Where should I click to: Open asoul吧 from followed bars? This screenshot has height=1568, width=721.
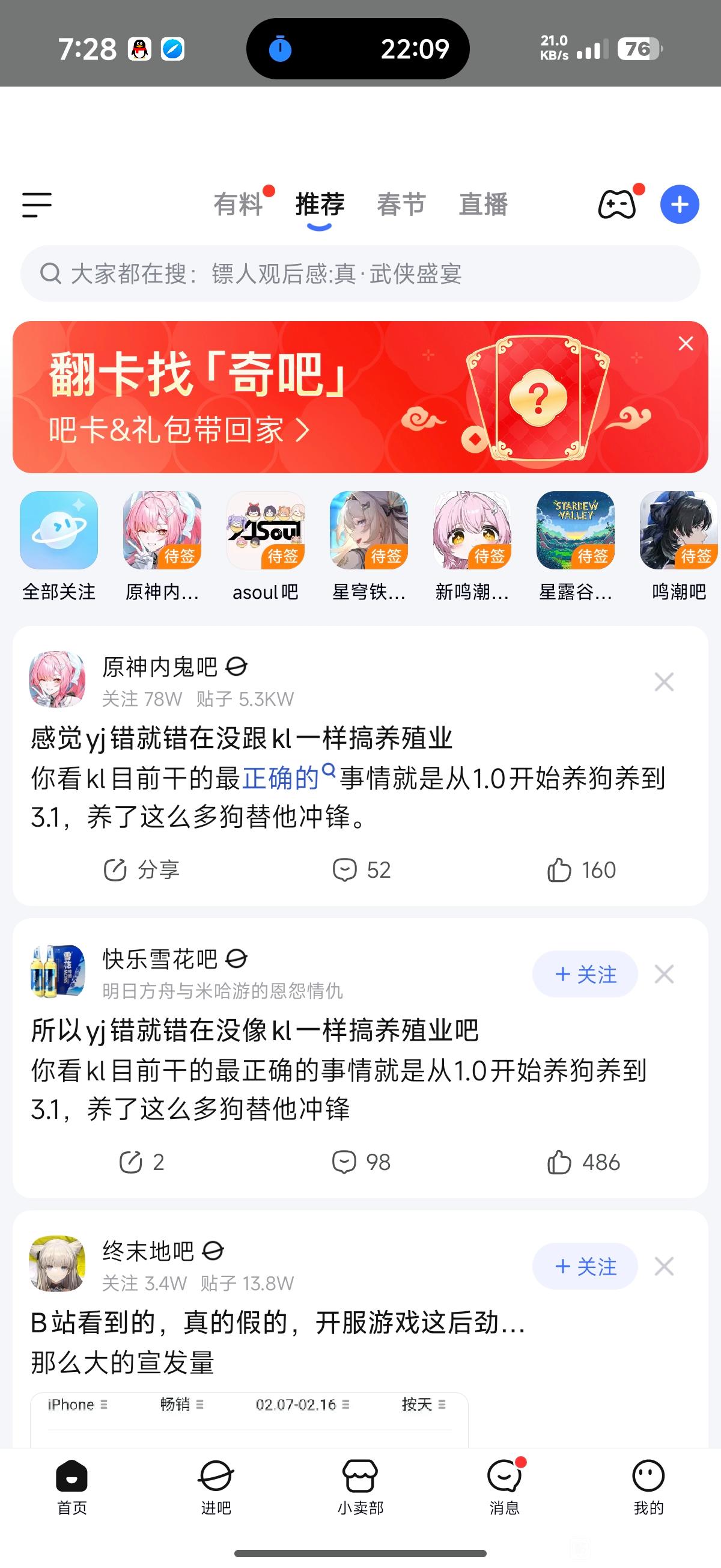click(266, 545)
